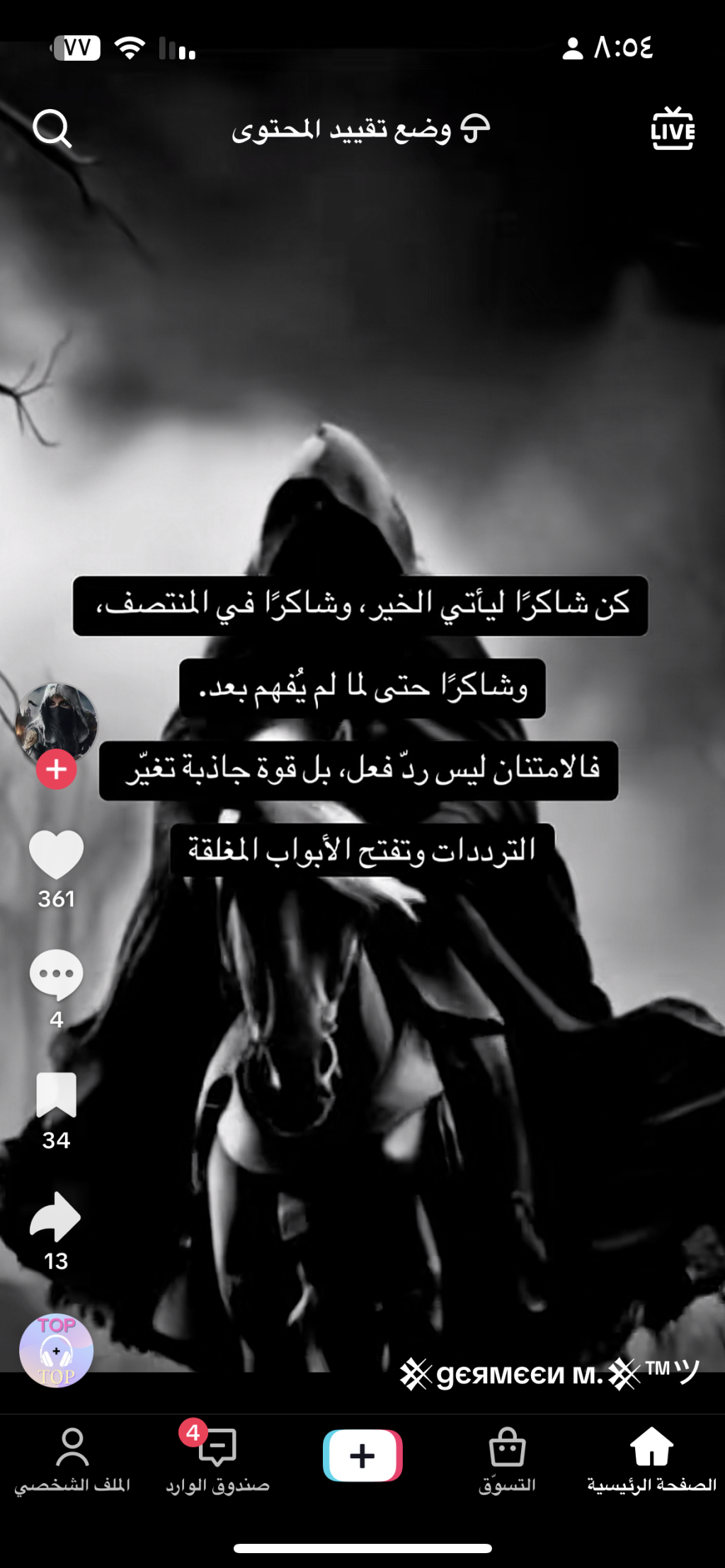Share this video with the arrow icon
725x1568 pixels.
57,1217
